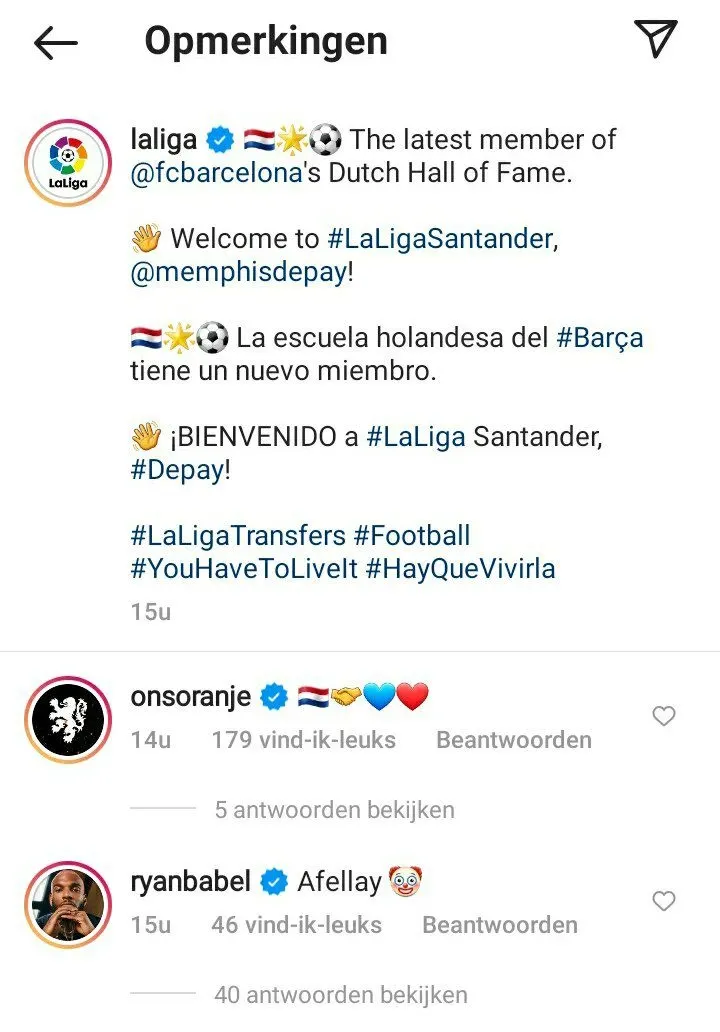This screenshot has width=720, height=1032.
Task: Open the #Depay hashtag
Action: tap(177, 470)
